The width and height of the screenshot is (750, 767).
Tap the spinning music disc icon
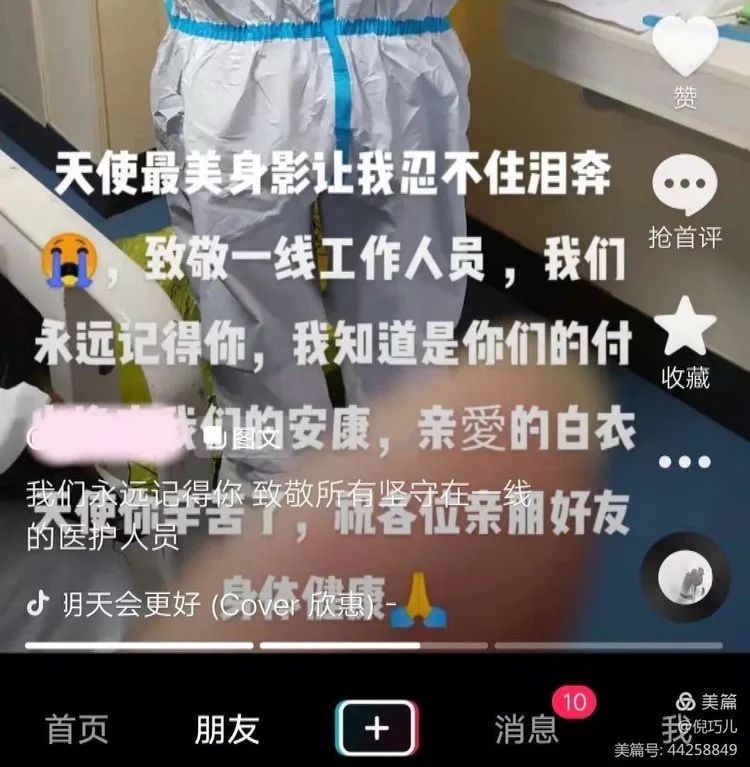(x=686, y=577)
